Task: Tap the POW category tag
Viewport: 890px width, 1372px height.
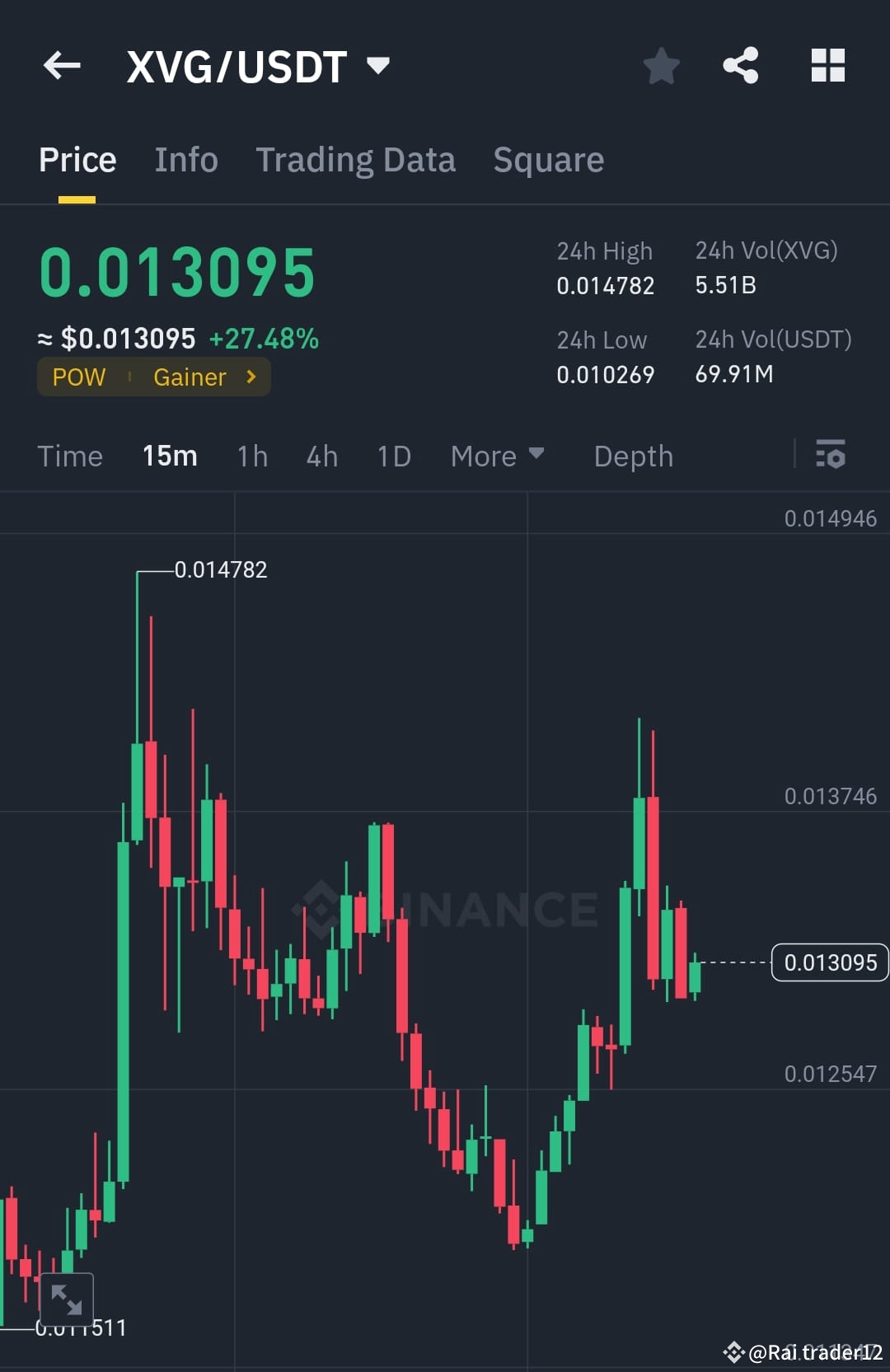Action: click(79, 377)
